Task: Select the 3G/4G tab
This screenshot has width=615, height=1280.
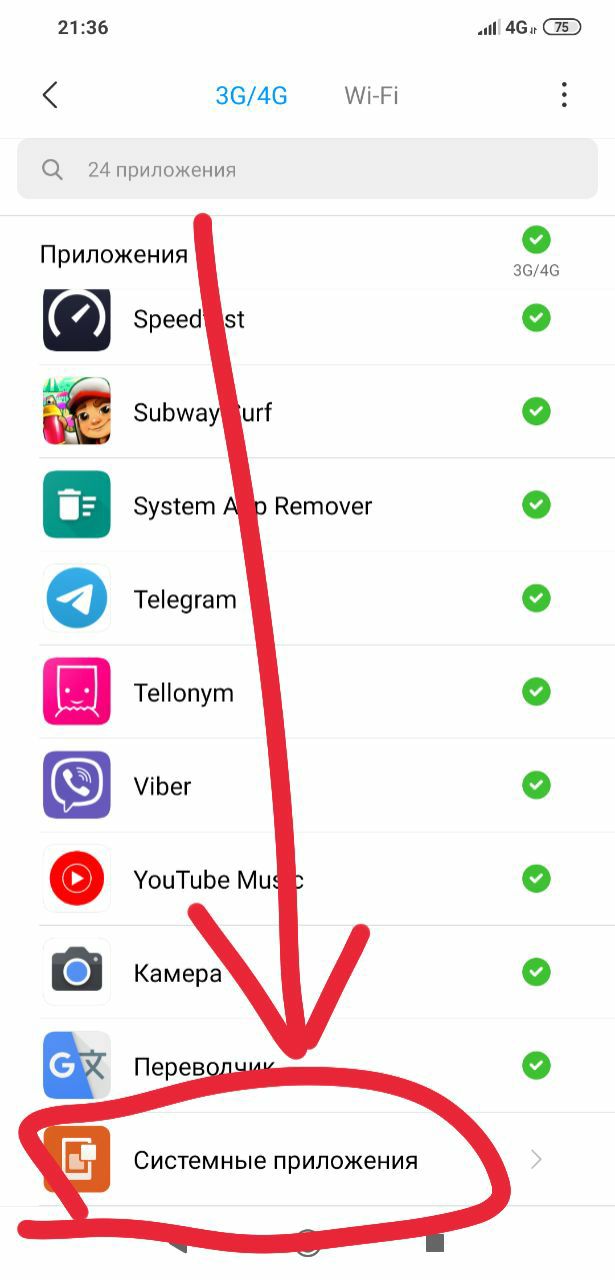Action: click(251, 95)
